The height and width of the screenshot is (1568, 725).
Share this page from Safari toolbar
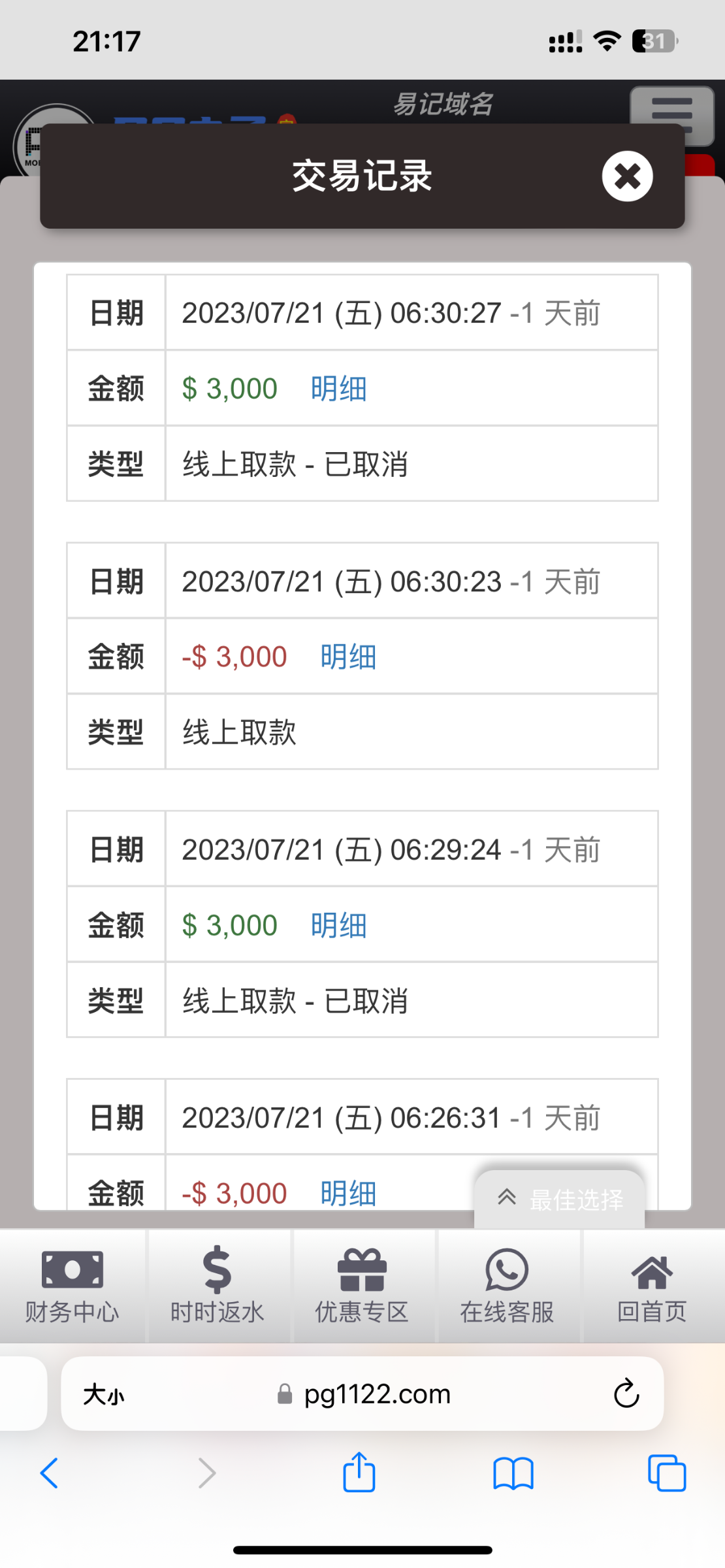click(359, 1473)
